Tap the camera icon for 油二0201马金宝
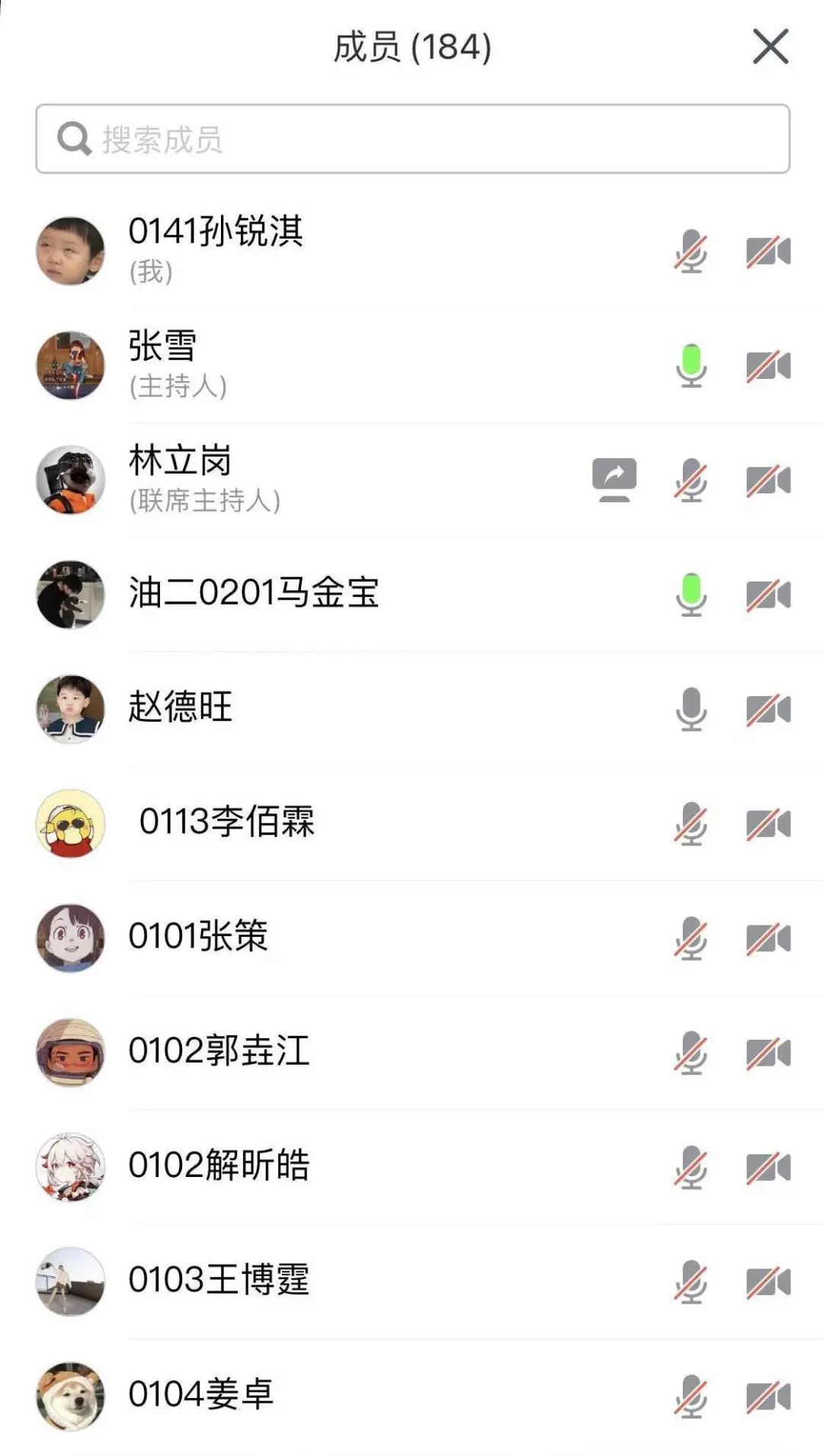This screenshot has height=1456, width=823. (x=768, y=595)
